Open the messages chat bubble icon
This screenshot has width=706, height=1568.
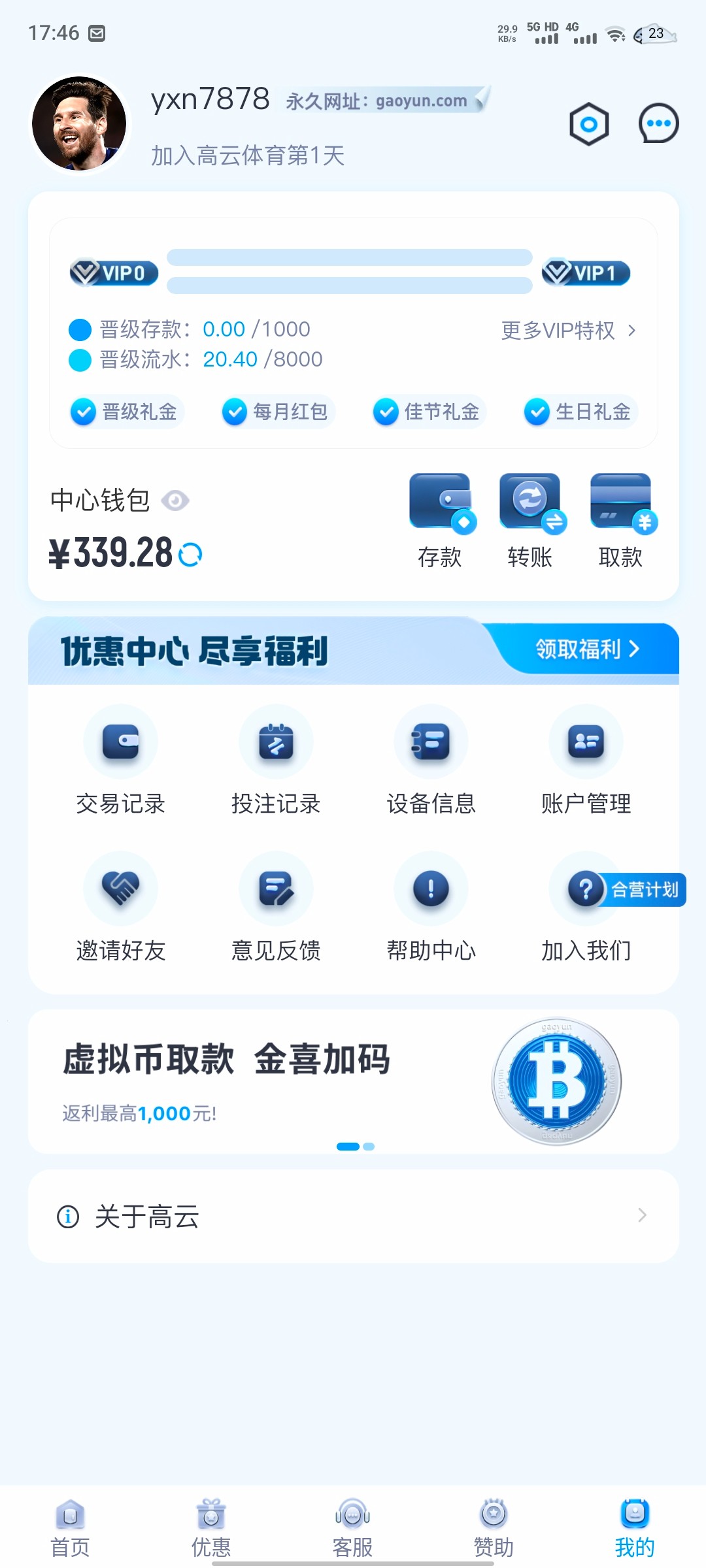click(658, 124)
